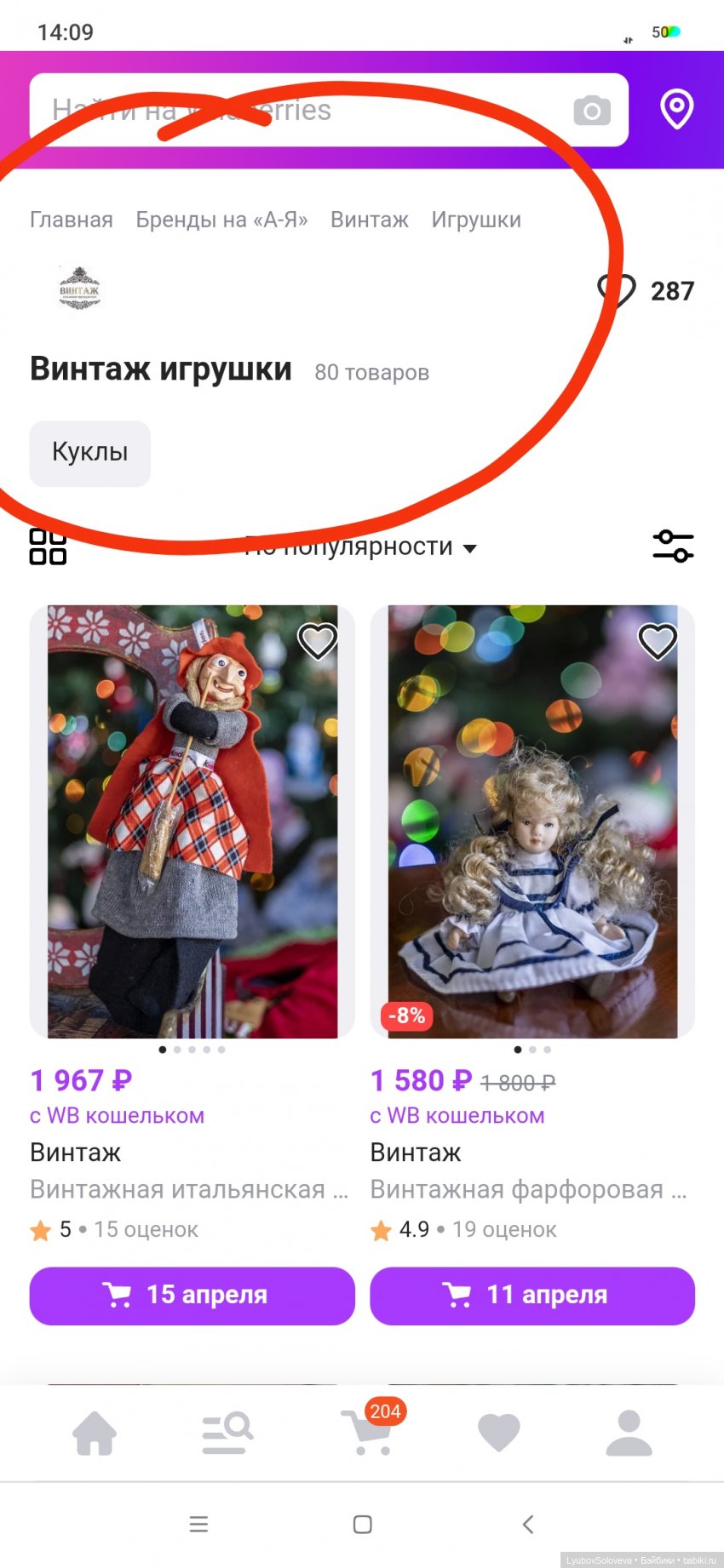Add to cart with 15 апреля delivery
Viewport: 724px width, 1568px height.
[192, 1296]
